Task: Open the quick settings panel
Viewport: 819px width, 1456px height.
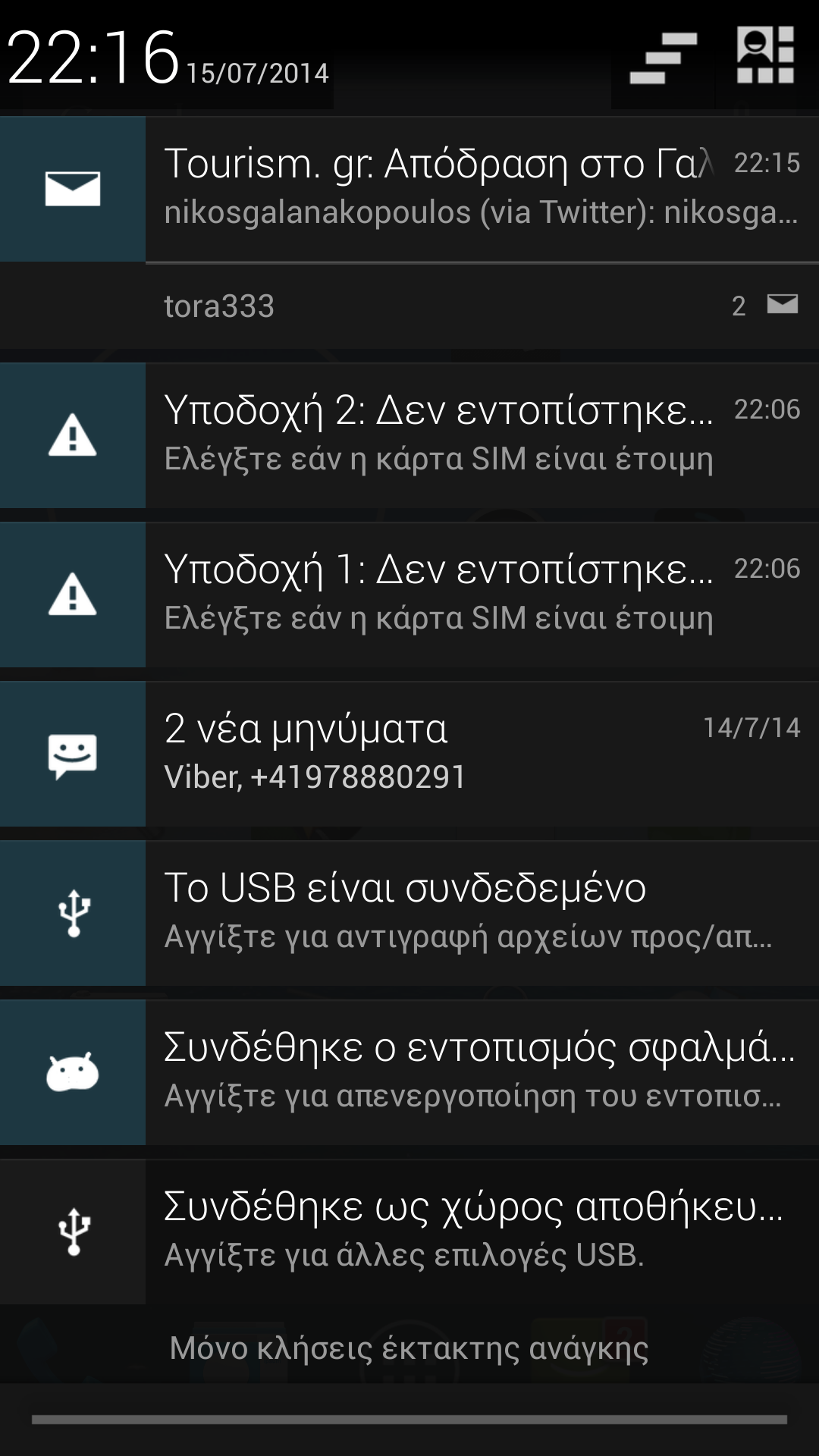Action: (765, 56)
